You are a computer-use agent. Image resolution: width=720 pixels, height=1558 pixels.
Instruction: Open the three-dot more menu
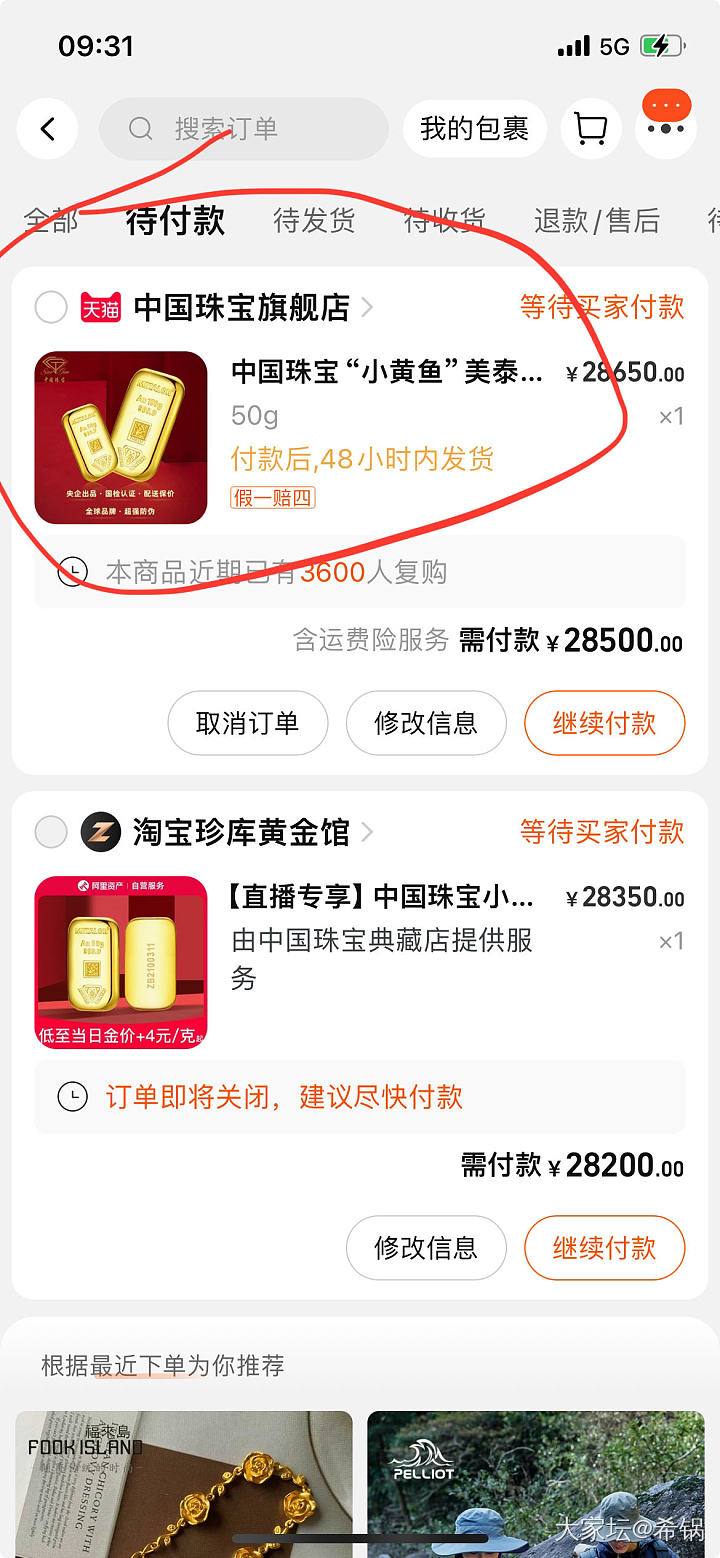click(666, 127)
